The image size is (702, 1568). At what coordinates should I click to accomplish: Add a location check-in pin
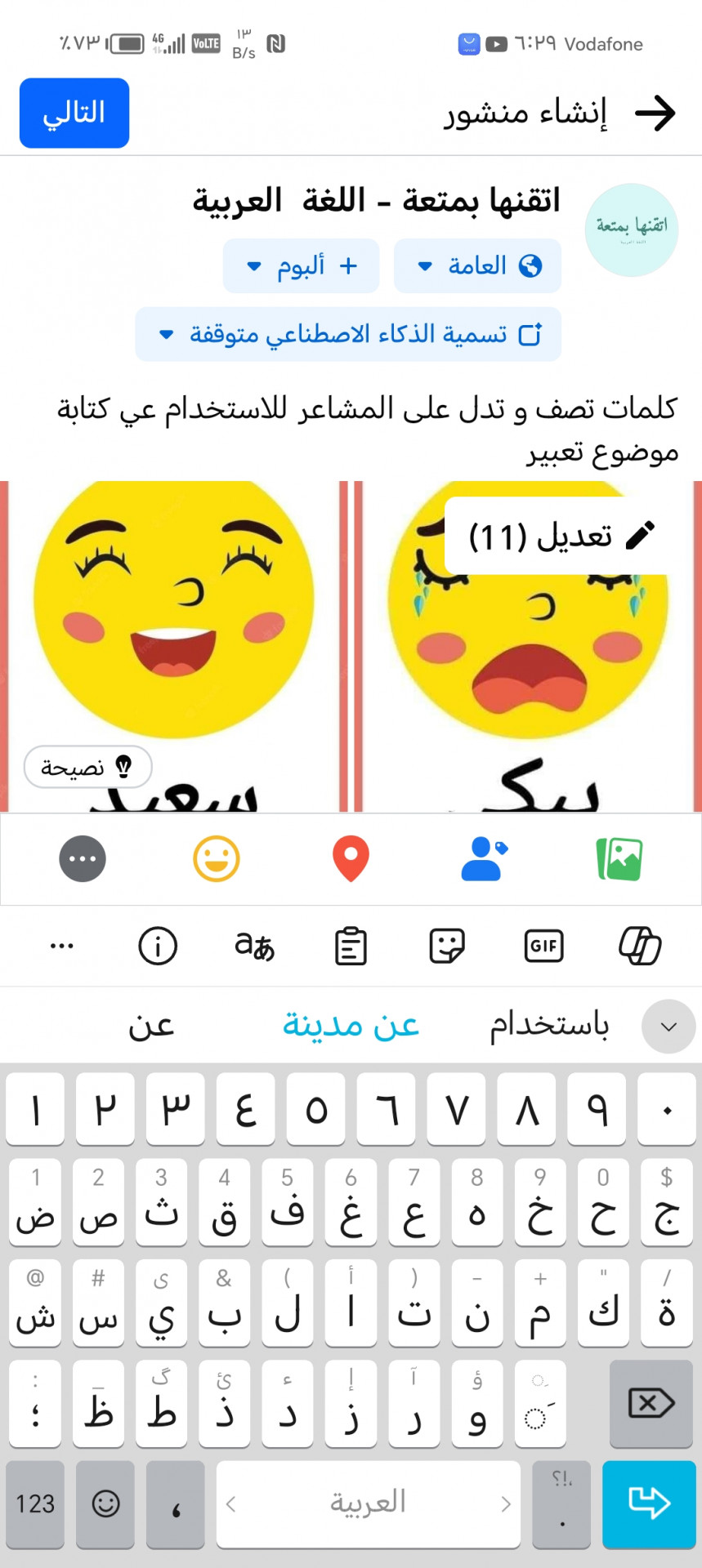click(351, 858)
